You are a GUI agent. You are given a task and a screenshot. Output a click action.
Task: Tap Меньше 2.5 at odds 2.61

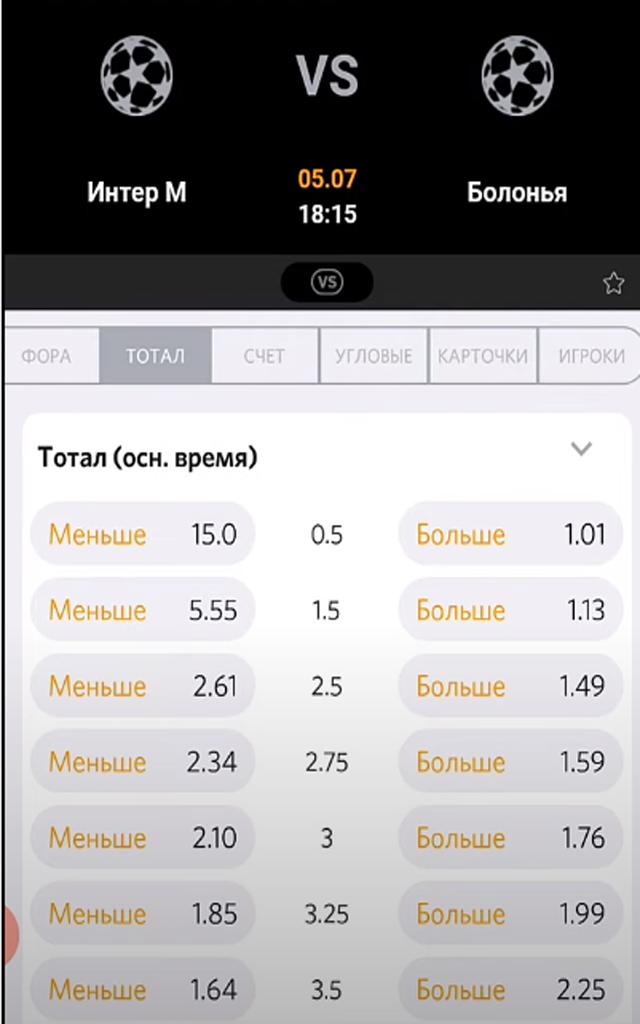click(142, 686)
